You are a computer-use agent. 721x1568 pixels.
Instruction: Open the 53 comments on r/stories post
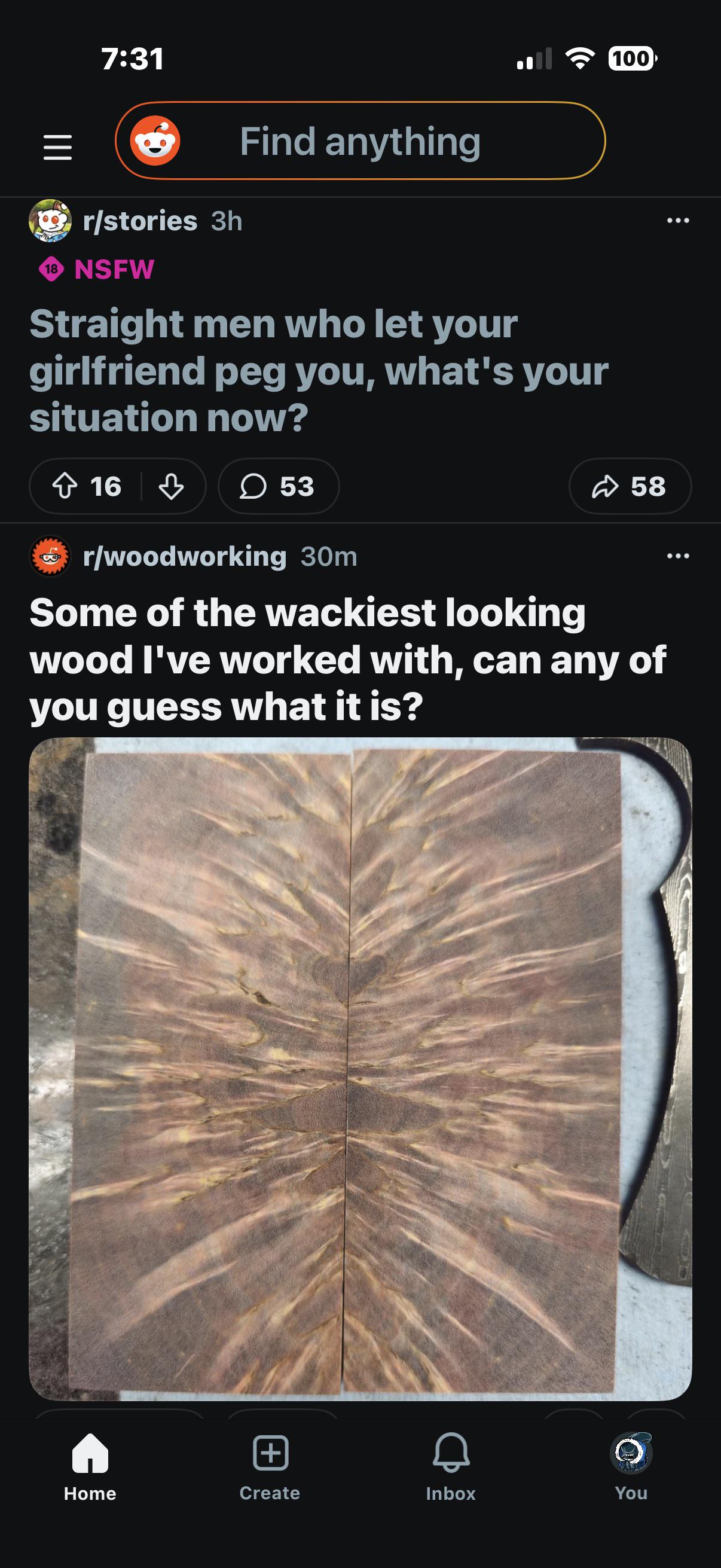pyautogui.click(x=278, y=486)
